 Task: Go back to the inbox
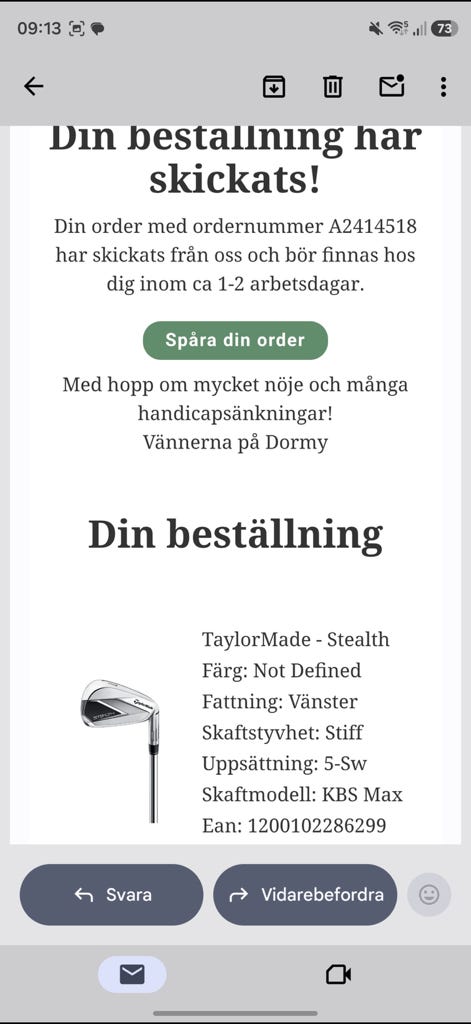[x=33, y=86]
